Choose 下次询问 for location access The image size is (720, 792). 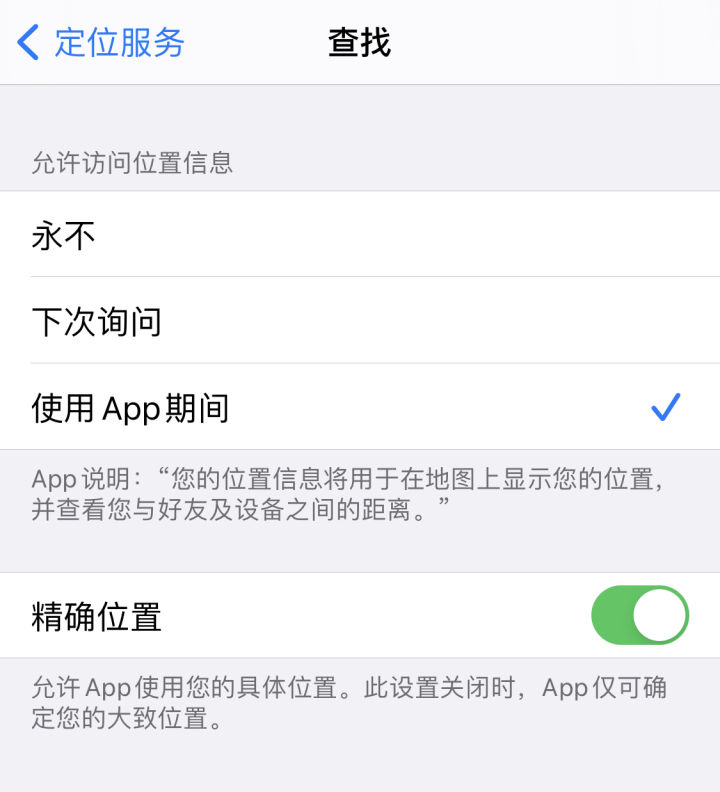[x=360, y=321]
